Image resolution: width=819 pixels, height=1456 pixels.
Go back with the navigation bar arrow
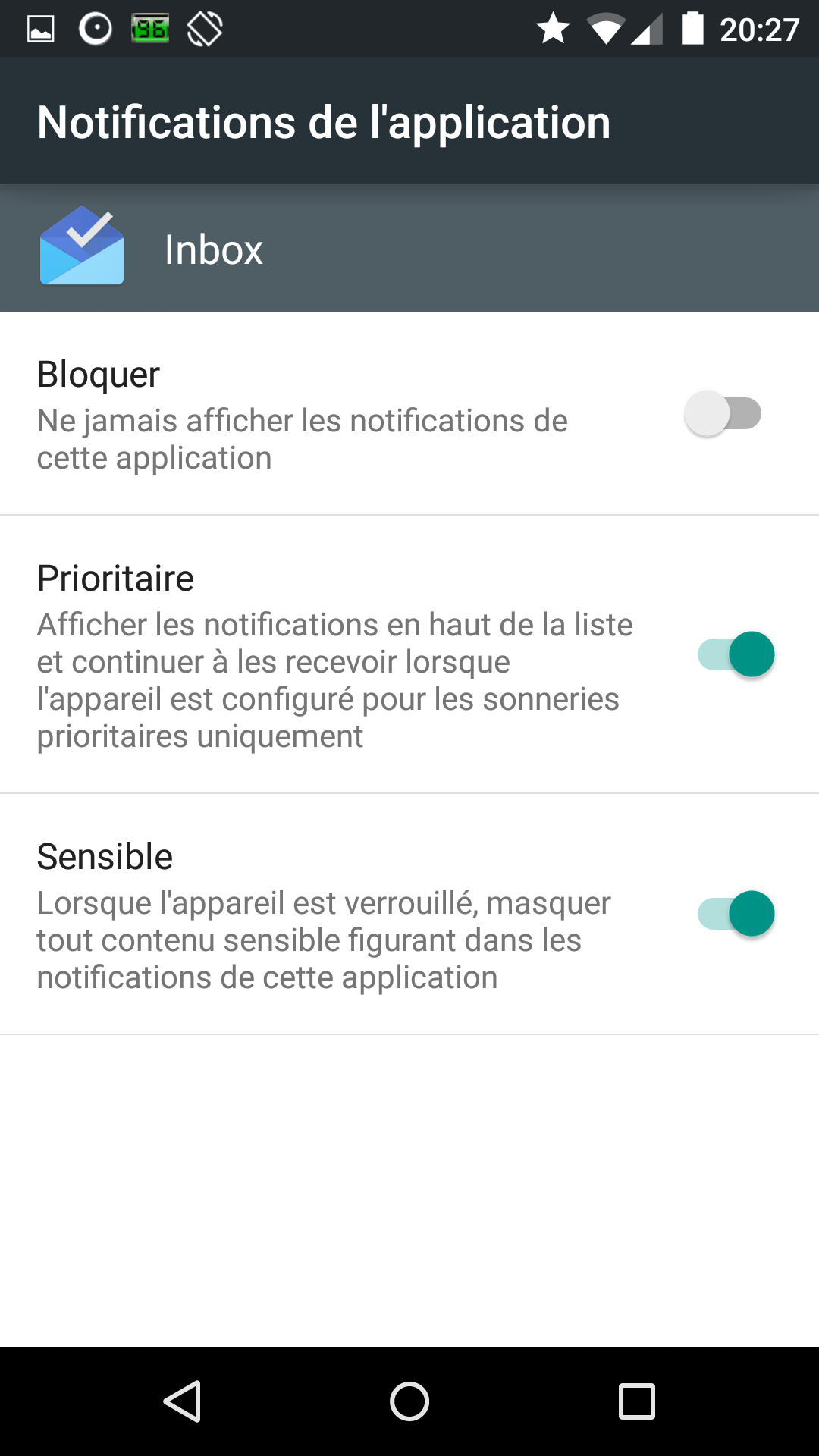[183, 1401]
